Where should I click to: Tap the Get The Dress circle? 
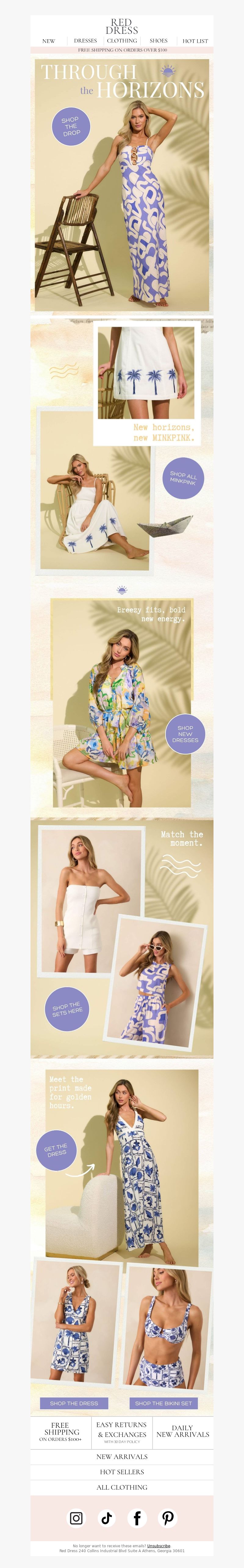pos(56,1150)
